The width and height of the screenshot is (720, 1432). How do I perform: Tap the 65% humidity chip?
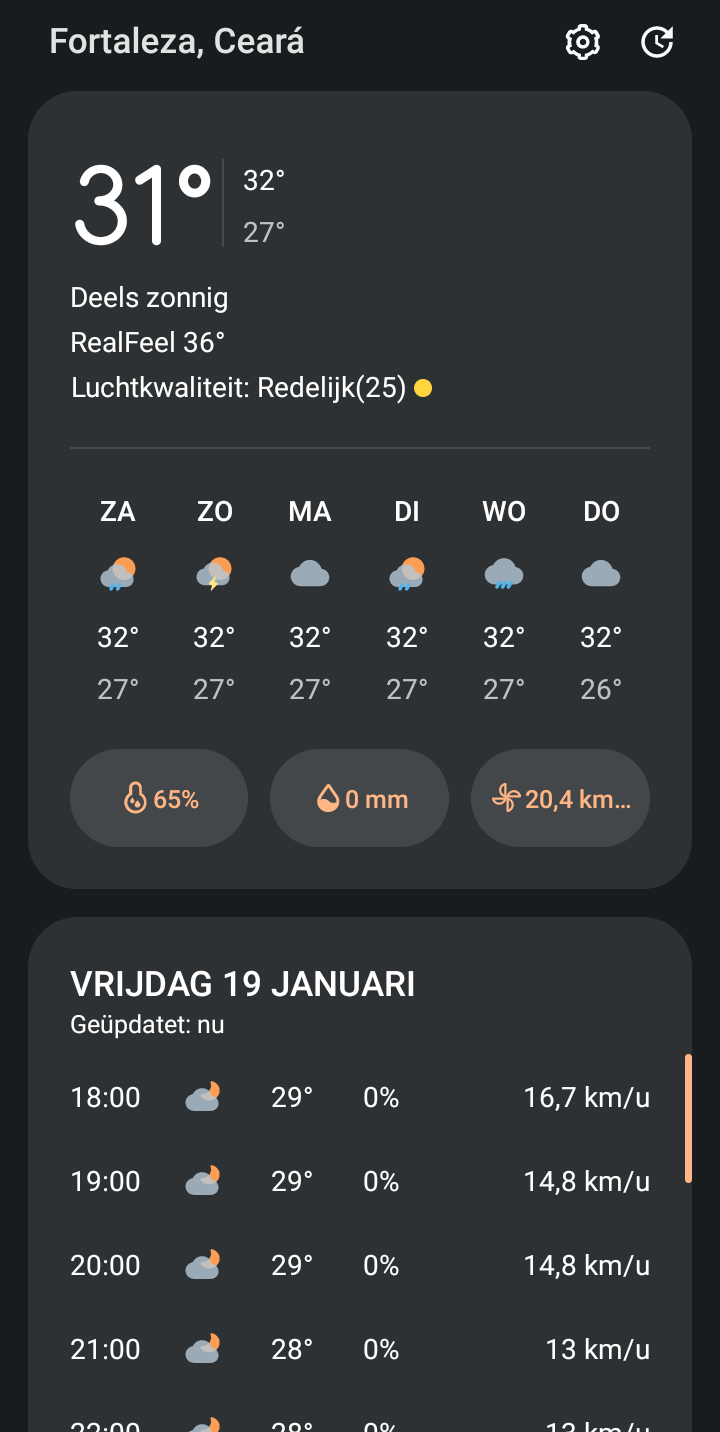tap(159, 798)
